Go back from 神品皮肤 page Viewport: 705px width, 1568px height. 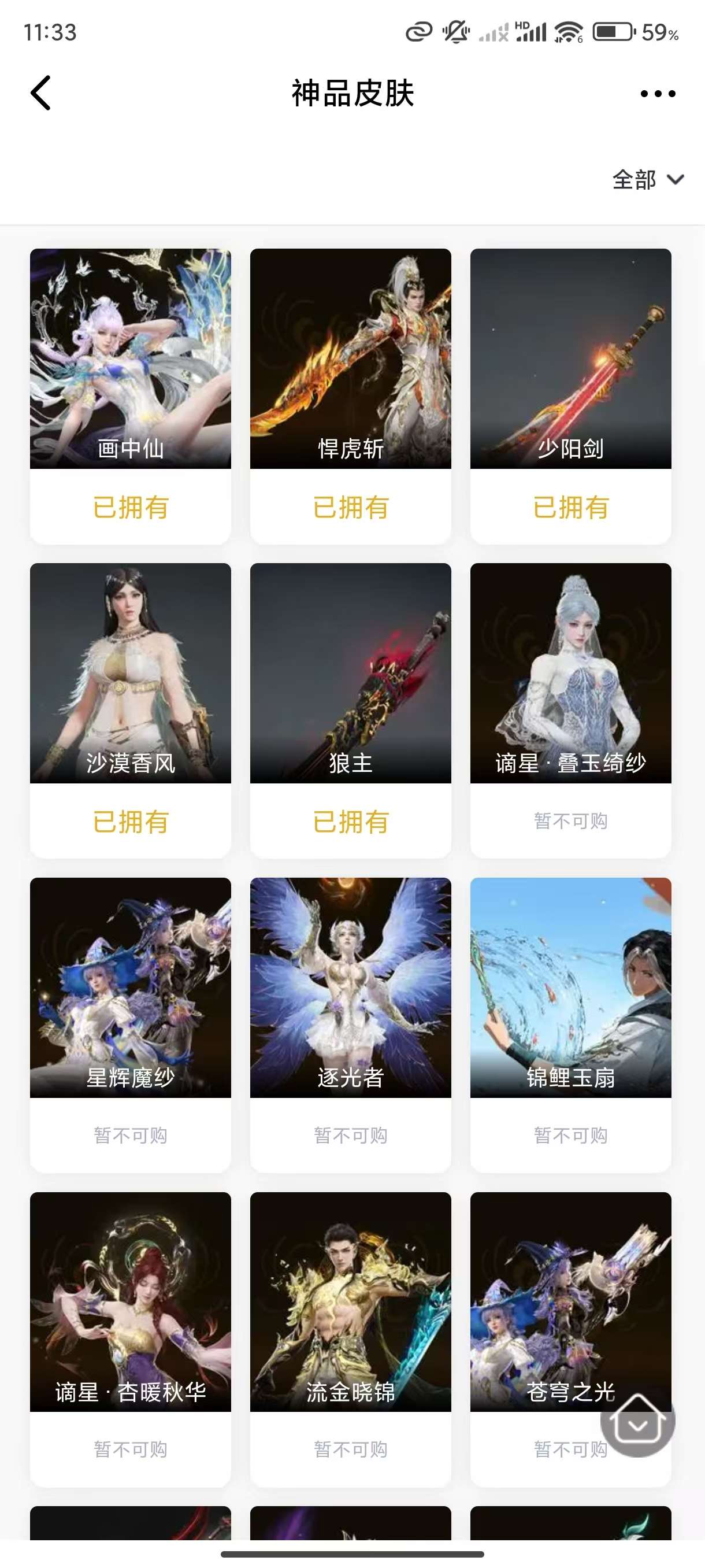tap(41, 93)
